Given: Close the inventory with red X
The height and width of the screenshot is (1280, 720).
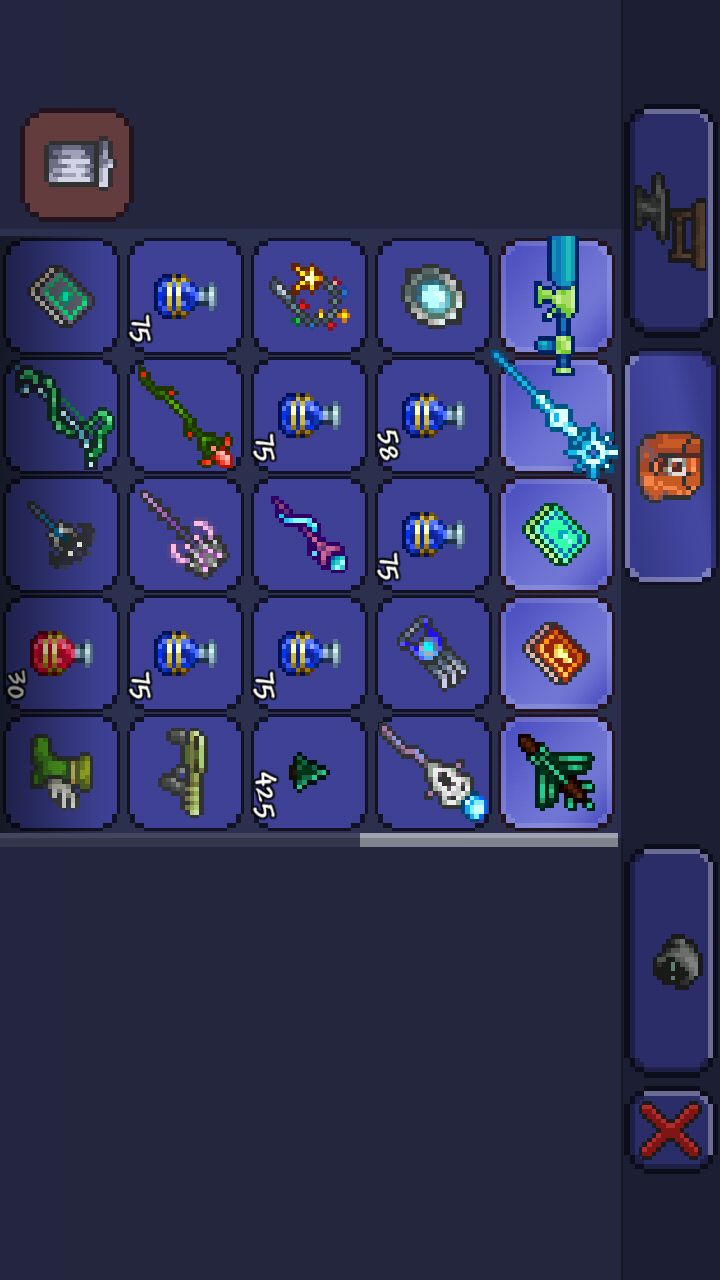Looking at the screenshot, I should pyautogui.click(x=670, y=1131).
